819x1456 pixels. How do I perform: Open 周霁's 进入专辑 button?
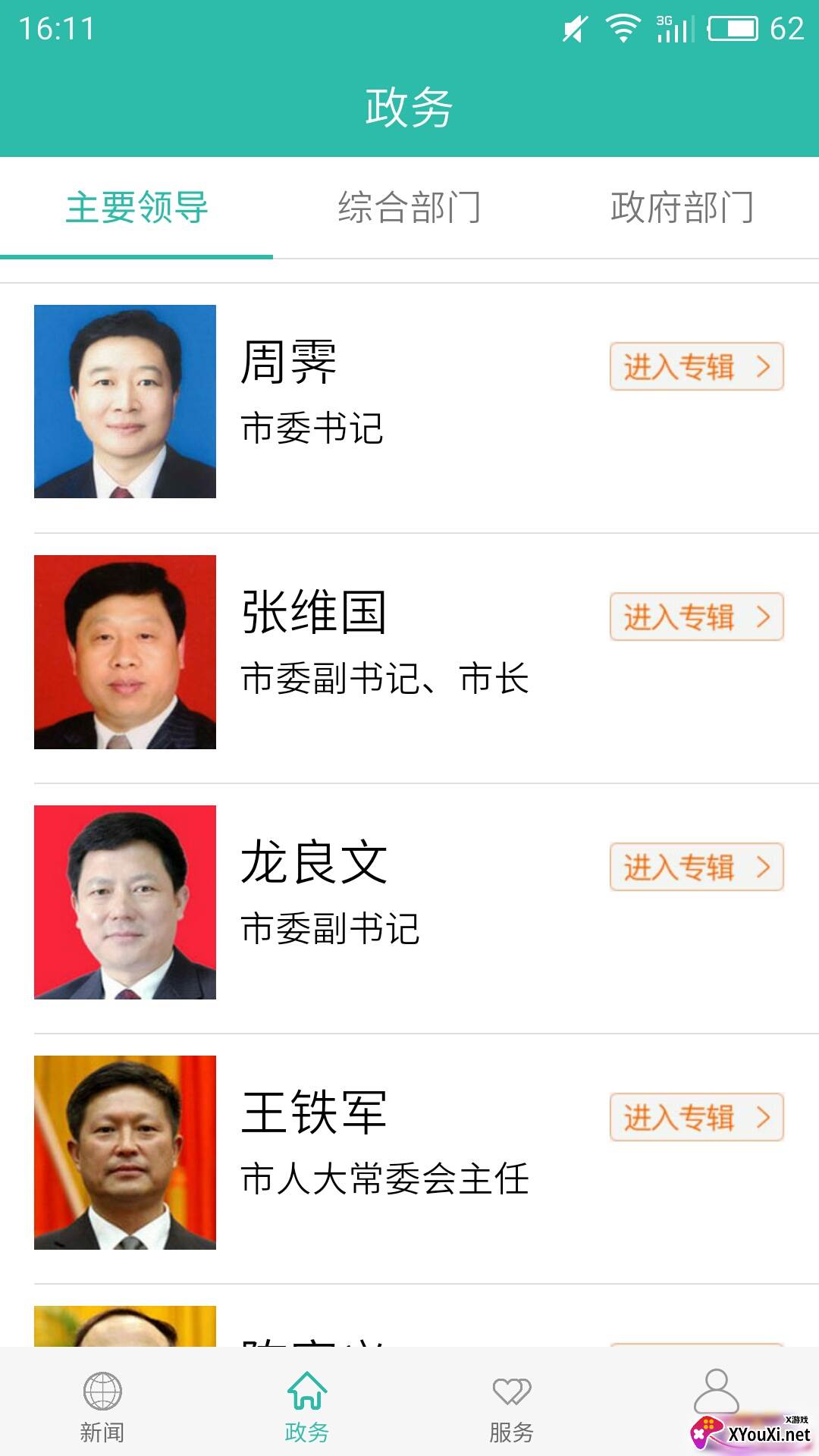(697, 367)
